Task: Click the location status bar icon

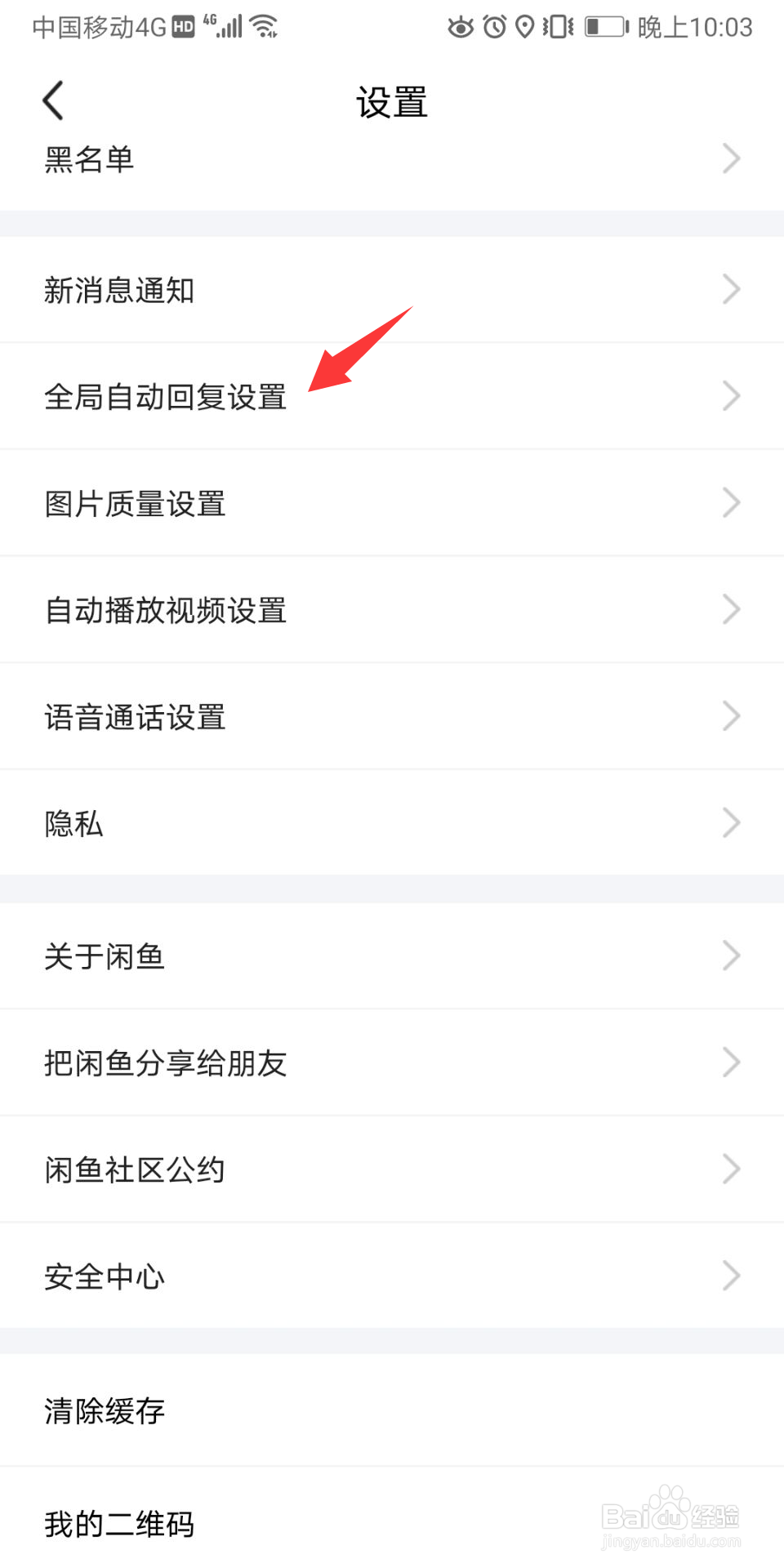Action: coord(527,27)
